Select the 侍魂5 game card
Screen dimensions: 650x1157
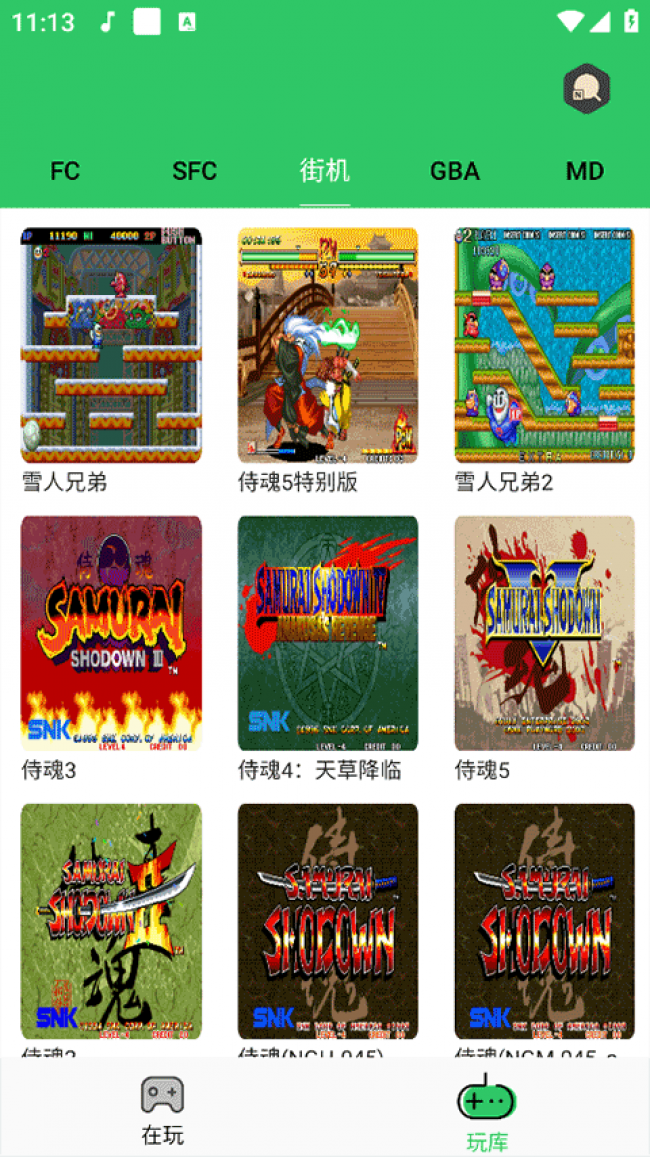click(544, 633)
